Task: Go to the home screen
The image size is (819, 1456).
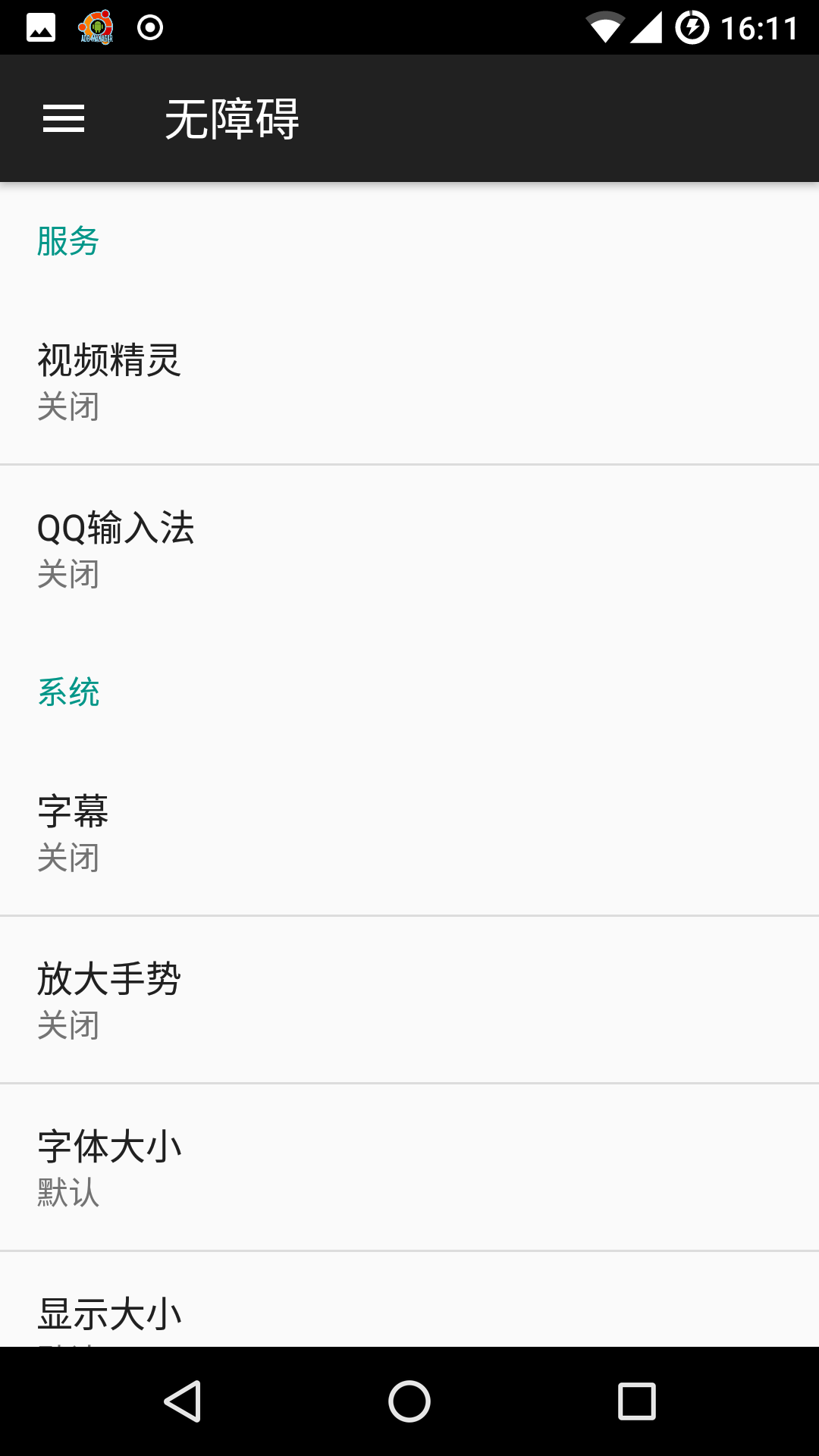Action: pyautogui.click(x=409, y=1401)
